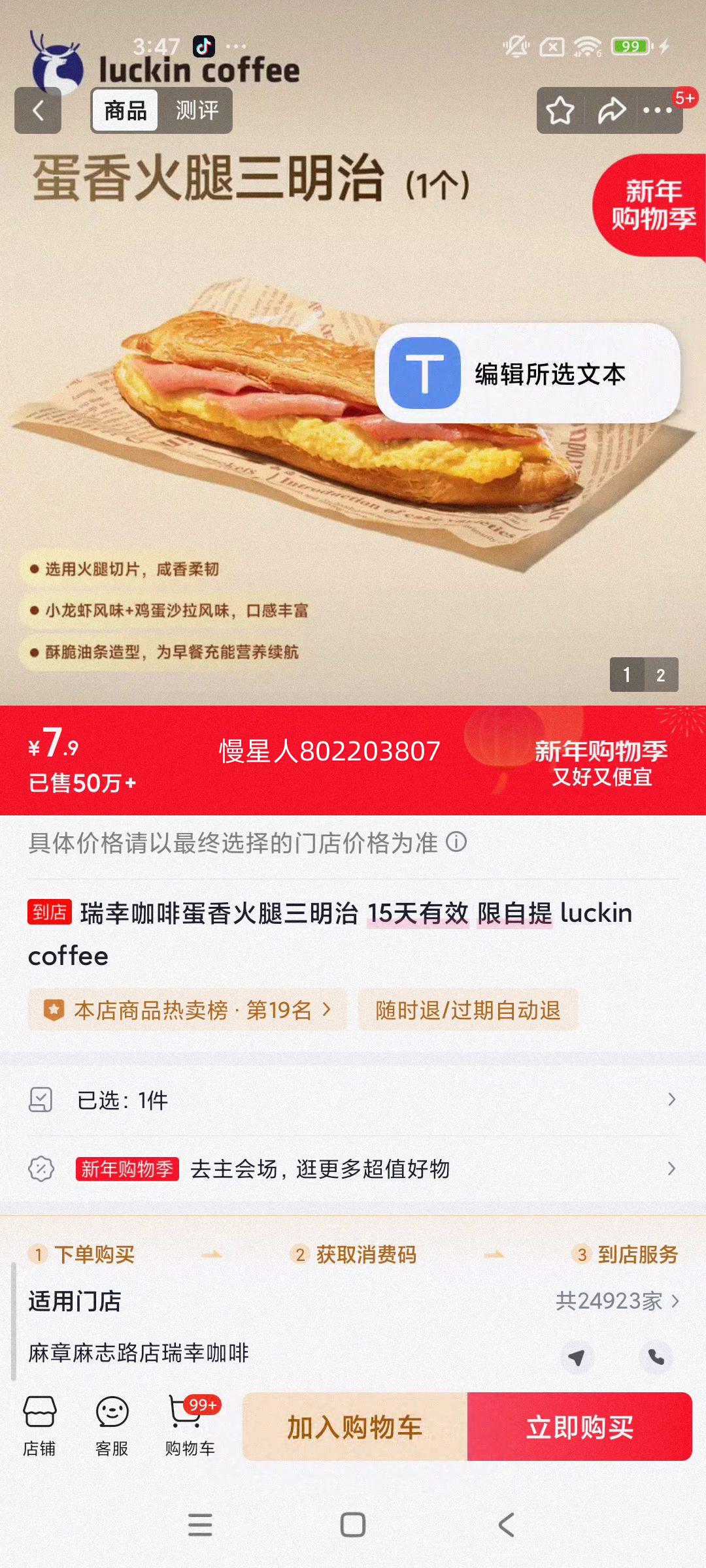Expand the 已选：1件 selection row
The image size is (706, 1568).
(353, 1100)
